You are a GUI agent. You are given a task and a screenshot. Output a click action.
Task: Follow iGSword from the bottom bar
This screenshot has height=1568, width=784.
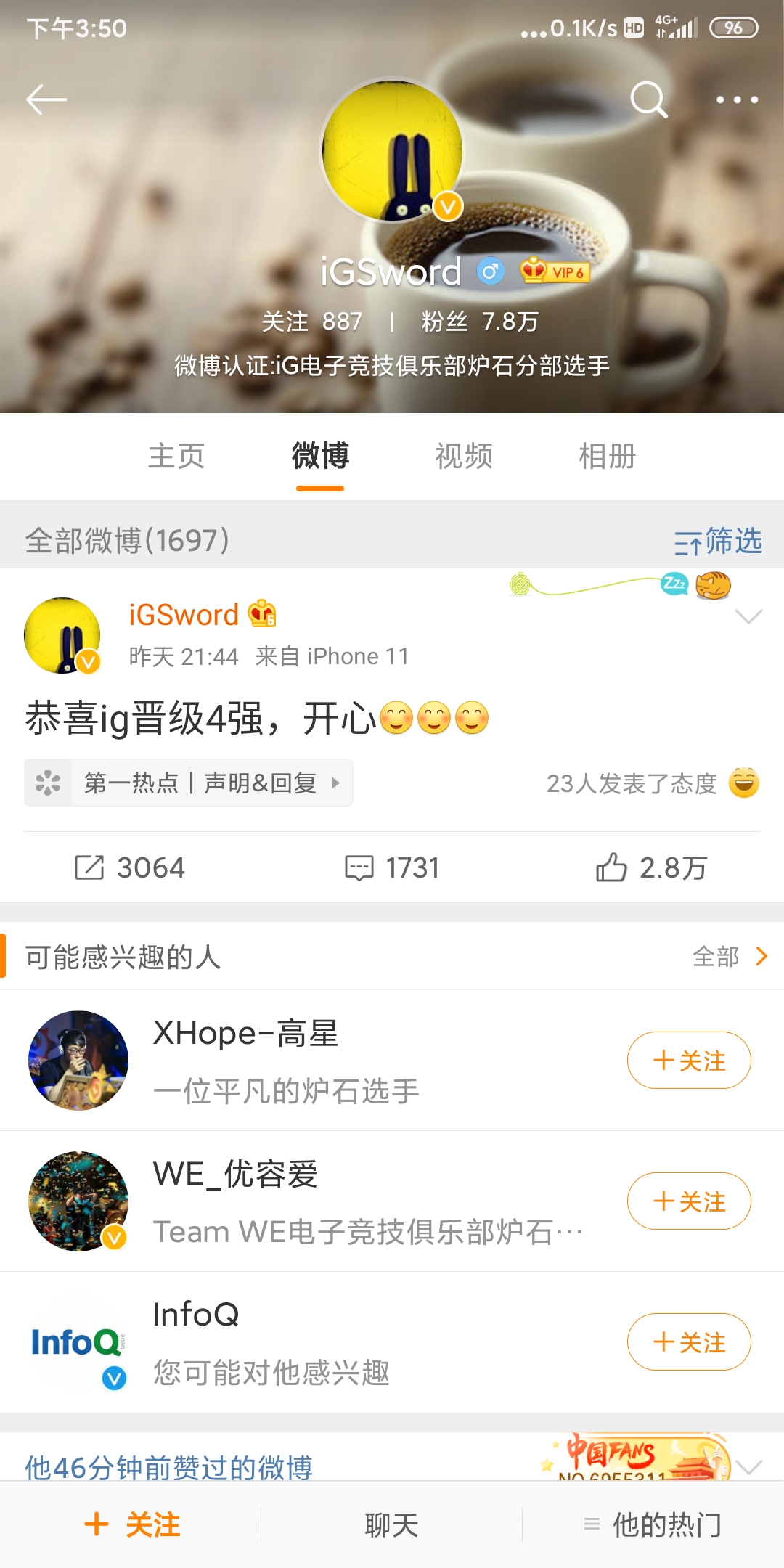pyautogui.click(x=132, y=1524)
